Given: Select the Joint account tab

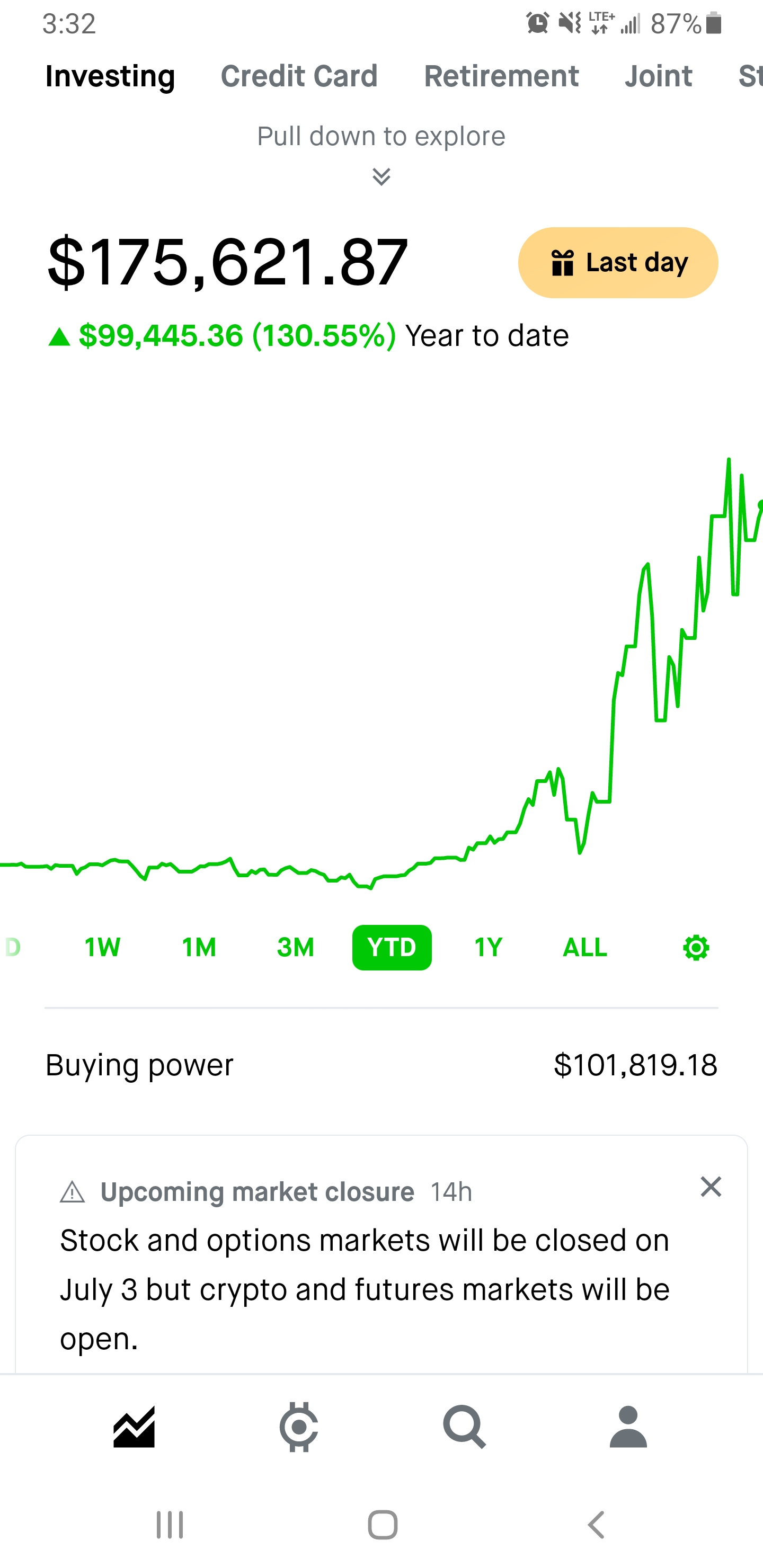Looking at the screenshot, I should tap(658, 77).
